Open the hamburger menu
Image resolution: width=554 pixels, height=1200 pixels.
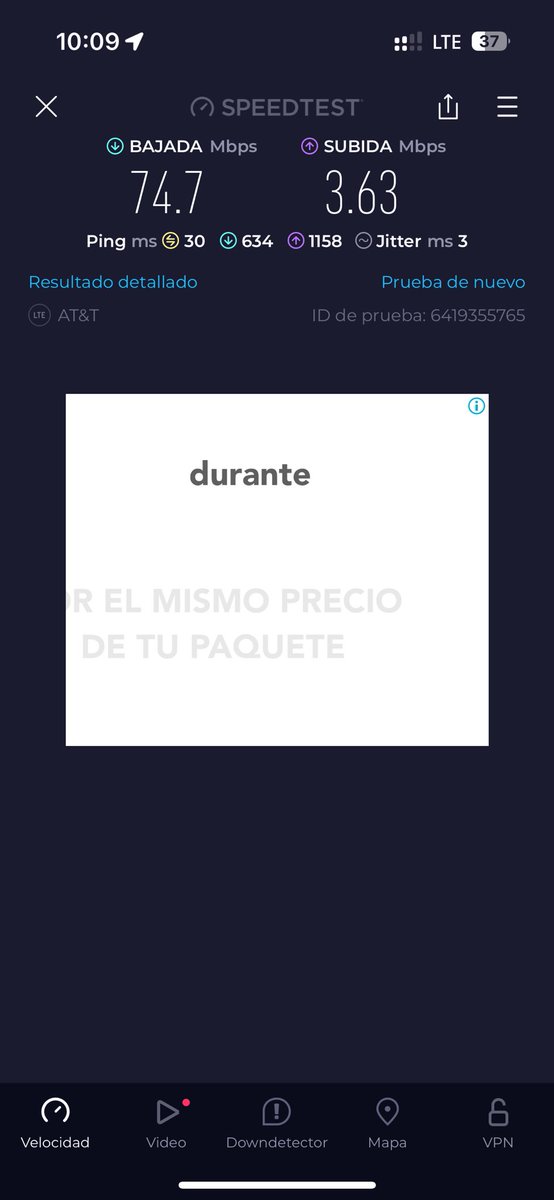tap(507, 107)
